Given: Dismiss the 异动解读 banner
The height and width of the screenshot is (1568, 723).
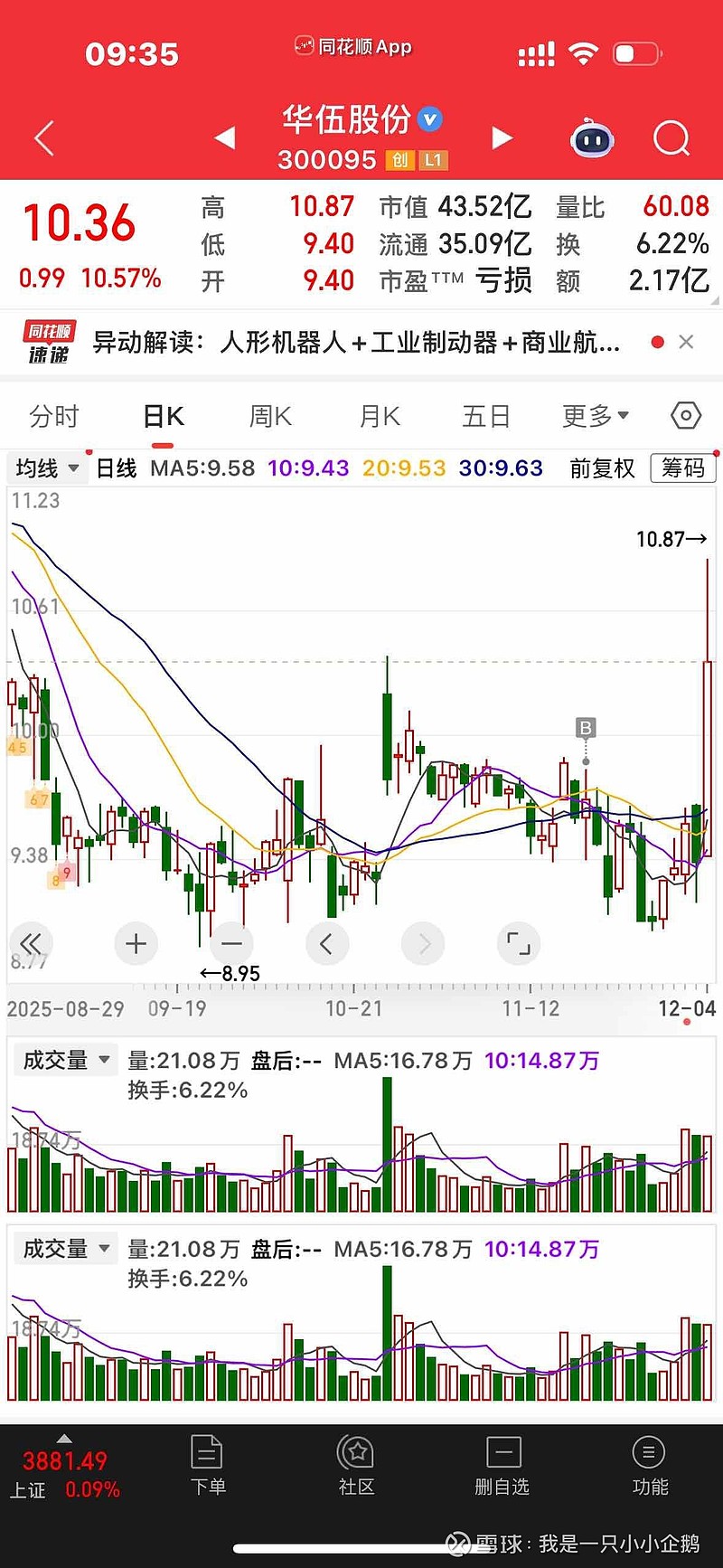Looking at the screenshot, I should (x=686, y=342).
